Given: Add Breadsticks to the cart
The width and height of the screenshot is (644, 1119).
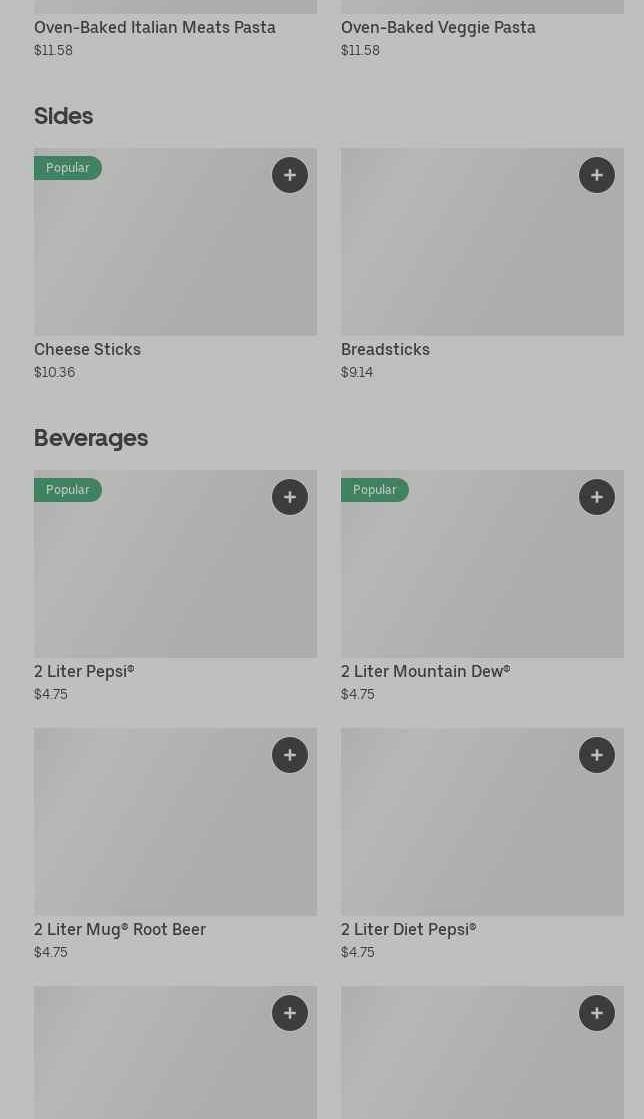Looking at the screenshot, I should 597,175.
